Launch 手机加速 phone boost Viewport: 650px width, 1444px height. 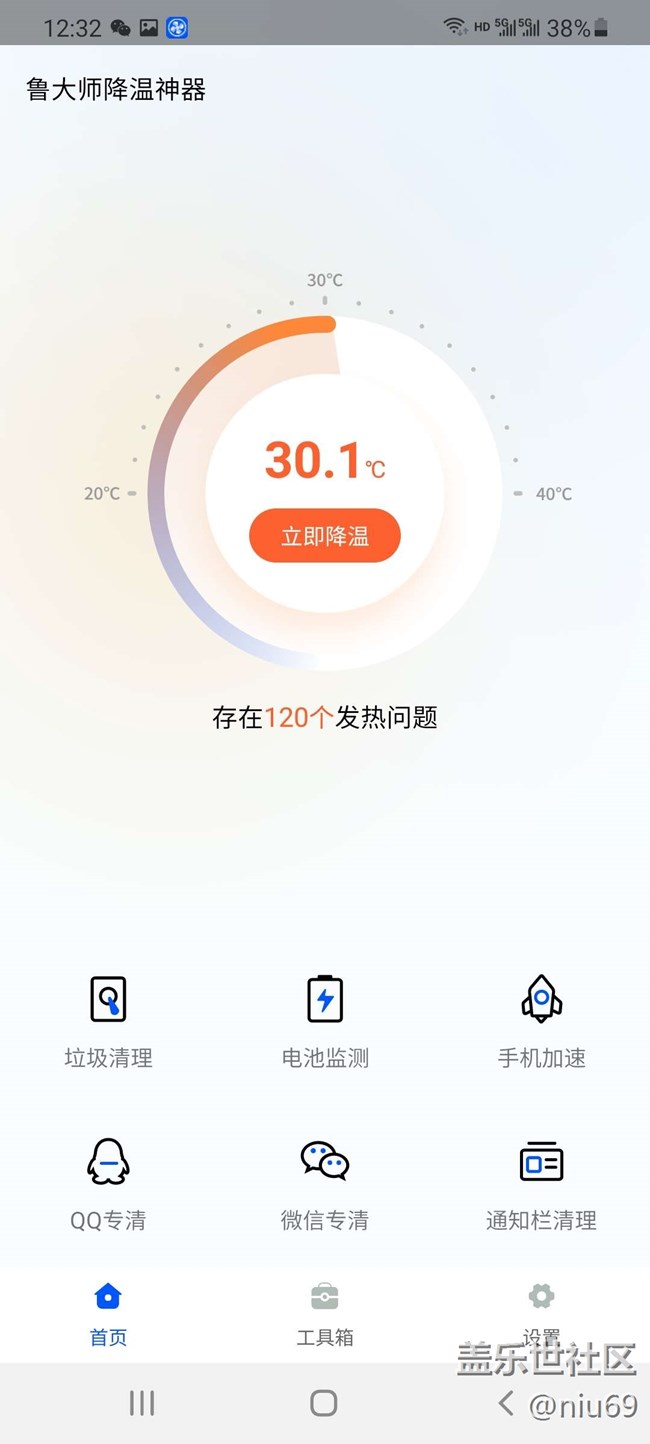pos(541,1022)
